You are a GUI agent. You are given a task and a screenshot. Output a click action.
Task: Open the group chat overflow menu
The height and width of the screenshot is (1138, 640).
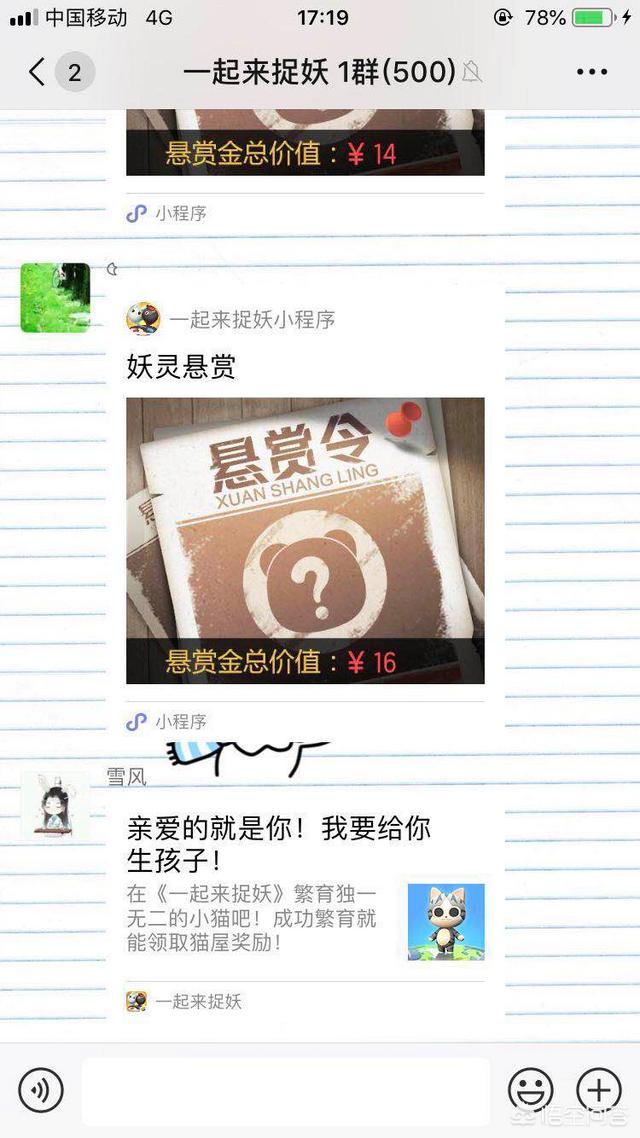pos(591,72)
